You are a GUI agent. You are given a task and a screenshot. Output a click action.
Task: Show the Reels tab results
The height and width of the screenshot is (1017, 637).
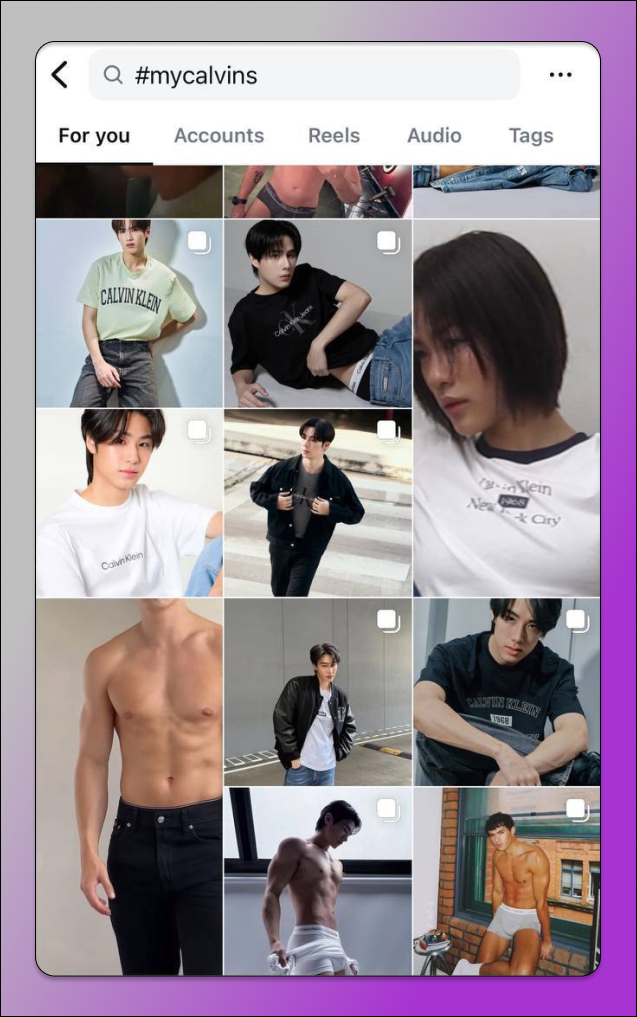(335, 135)
